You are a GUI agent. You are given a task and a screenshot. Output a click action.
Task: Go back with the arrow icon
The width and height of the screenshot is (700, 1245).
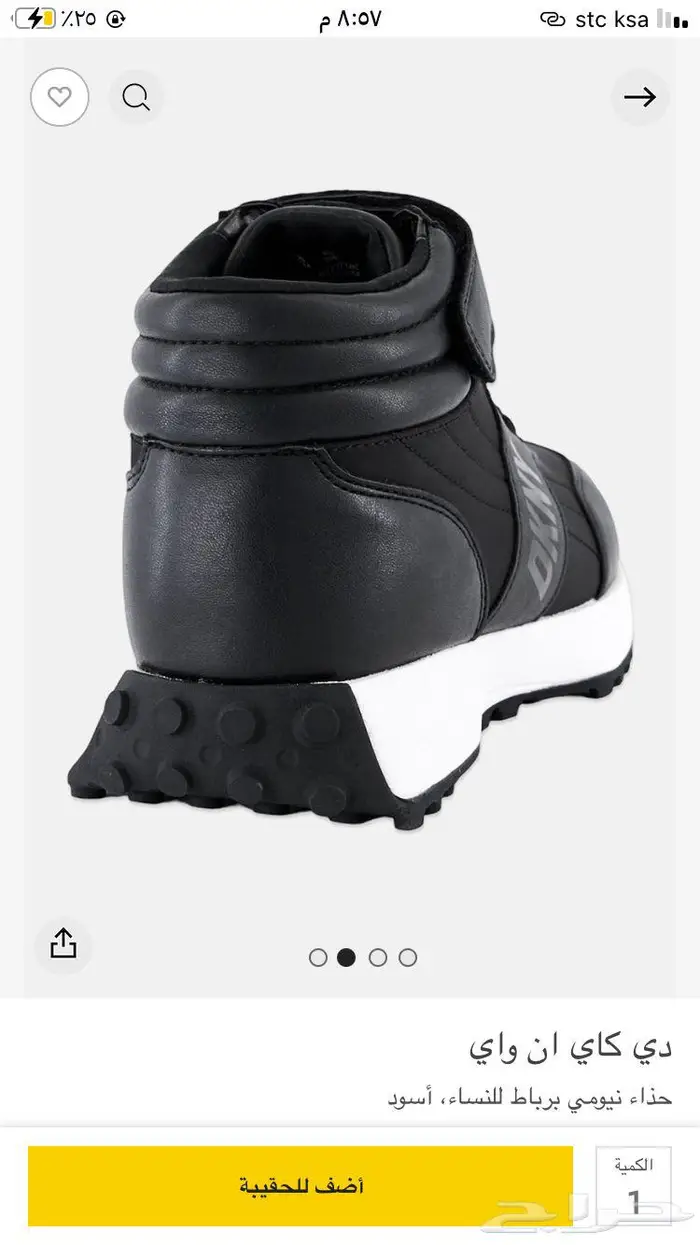tap(640, 97)
